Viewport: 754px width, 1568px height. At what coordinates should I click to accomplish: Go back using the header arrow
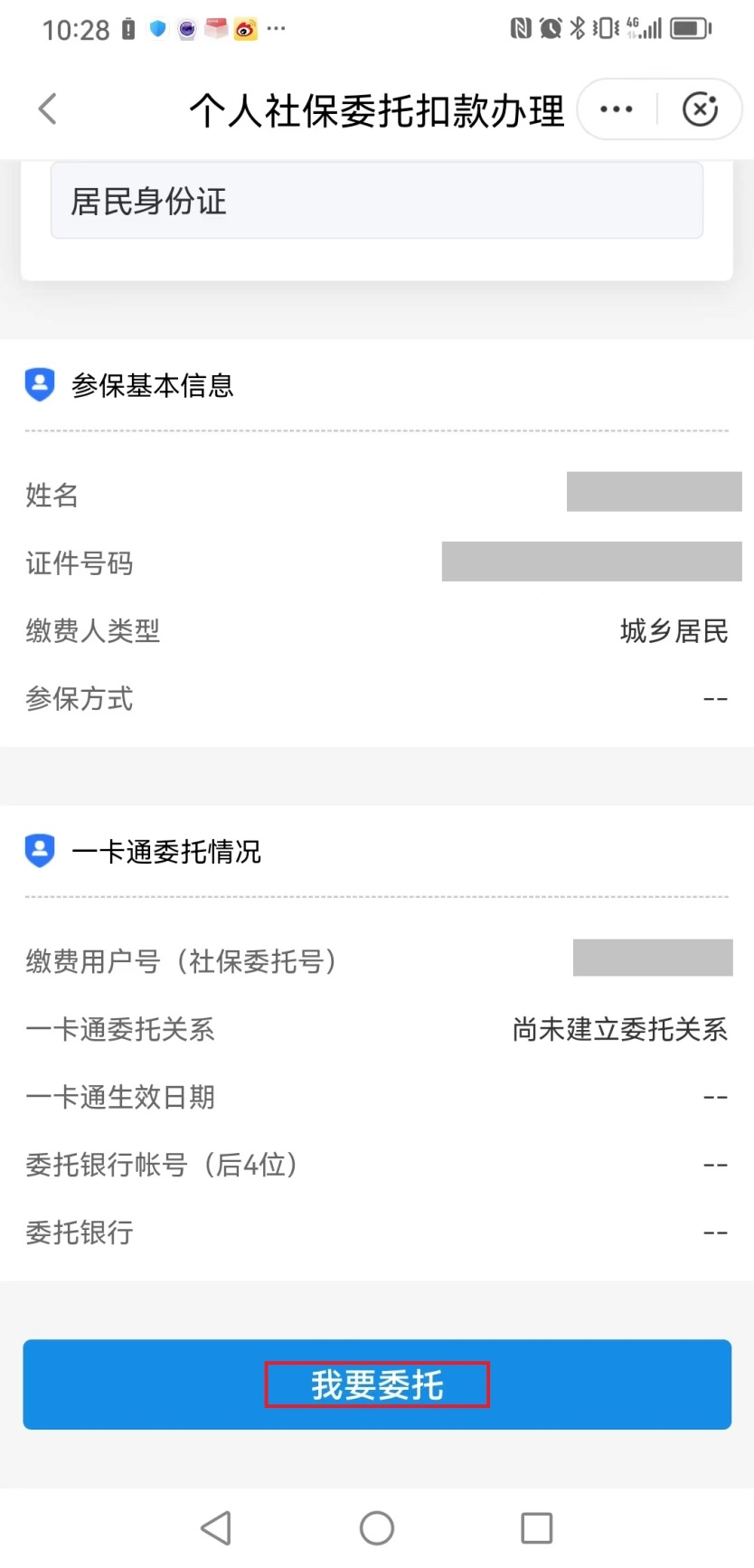(48, 109)
